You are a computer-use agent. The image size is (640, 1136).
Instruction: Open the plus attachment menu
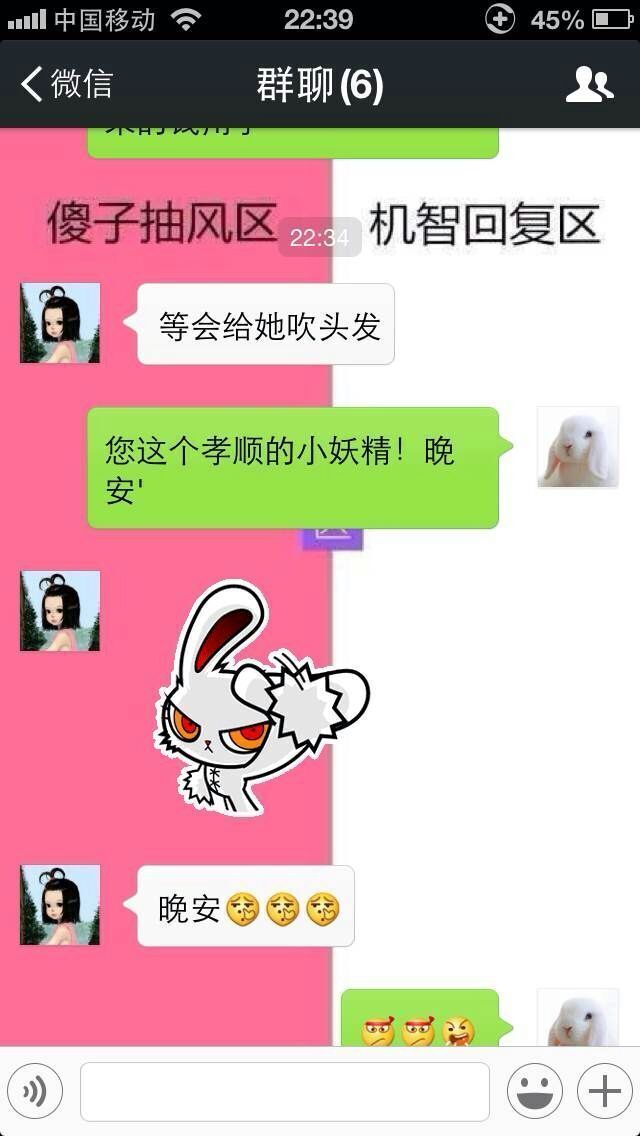604,1091
